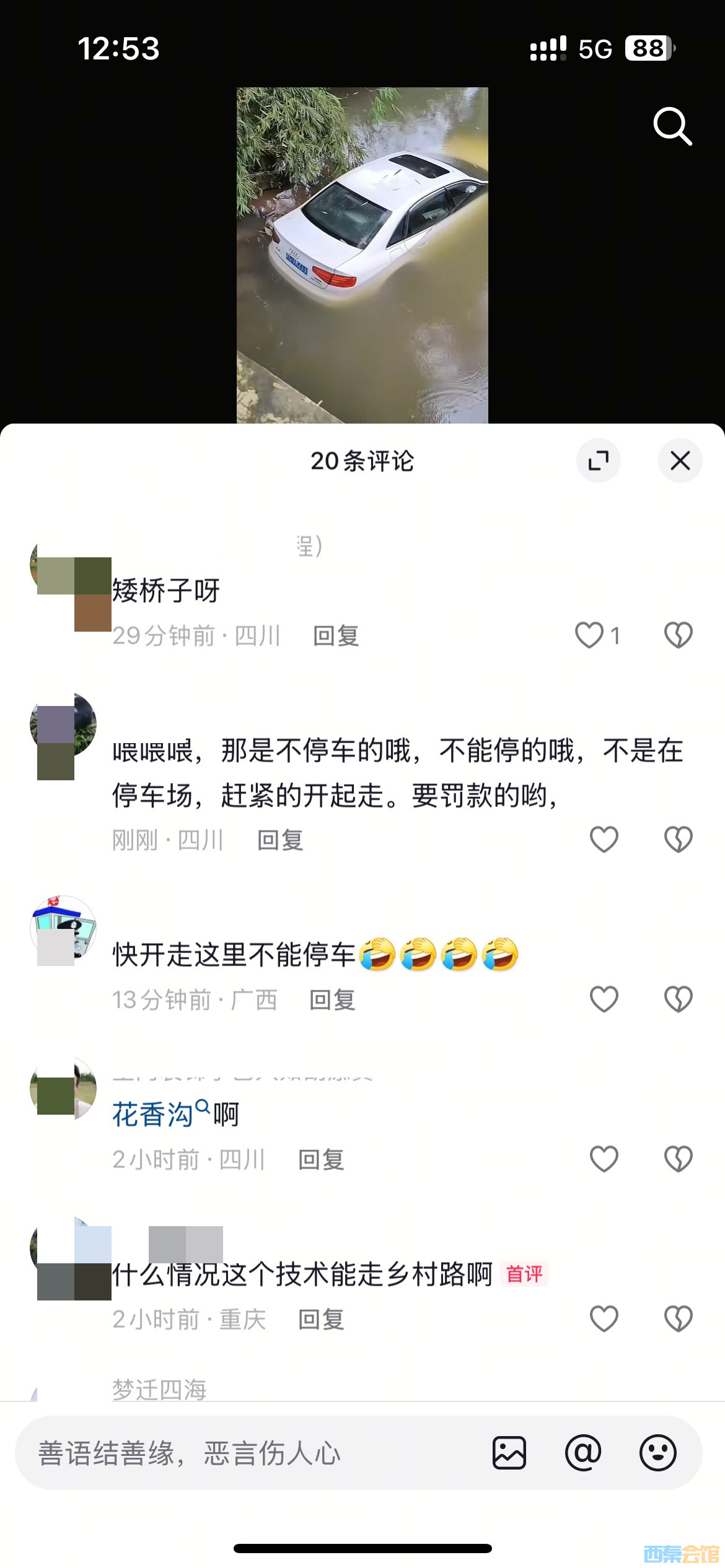Image resolution: width=725 pixels, height=1568 pixels.
Task: Attach an image to the comment
Action: tap(509, 1453)
